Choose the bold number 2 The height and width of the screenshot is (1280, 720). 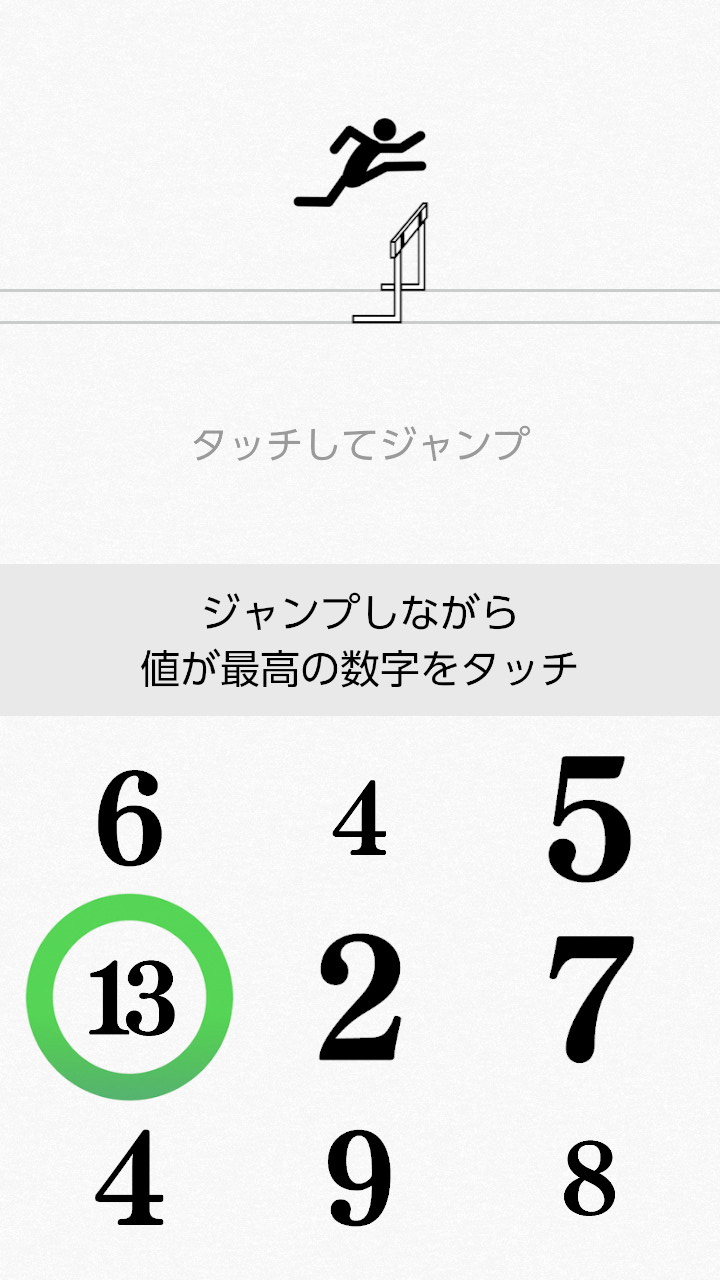coord(360,998)
